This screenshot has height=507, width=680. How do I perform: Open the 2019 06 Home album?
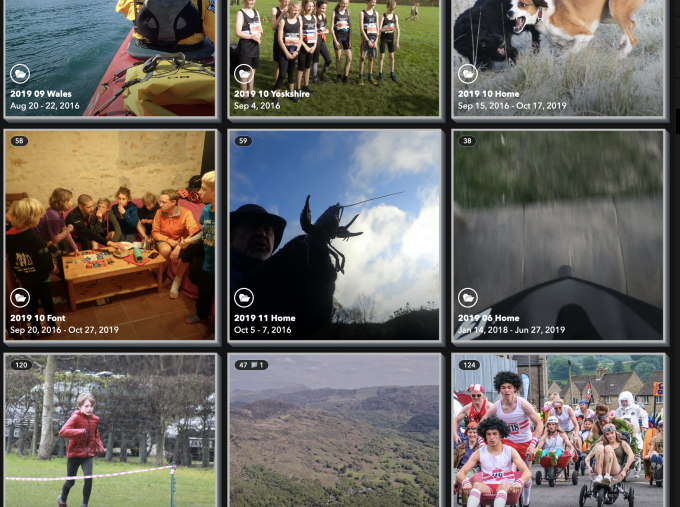pos(558,235)
